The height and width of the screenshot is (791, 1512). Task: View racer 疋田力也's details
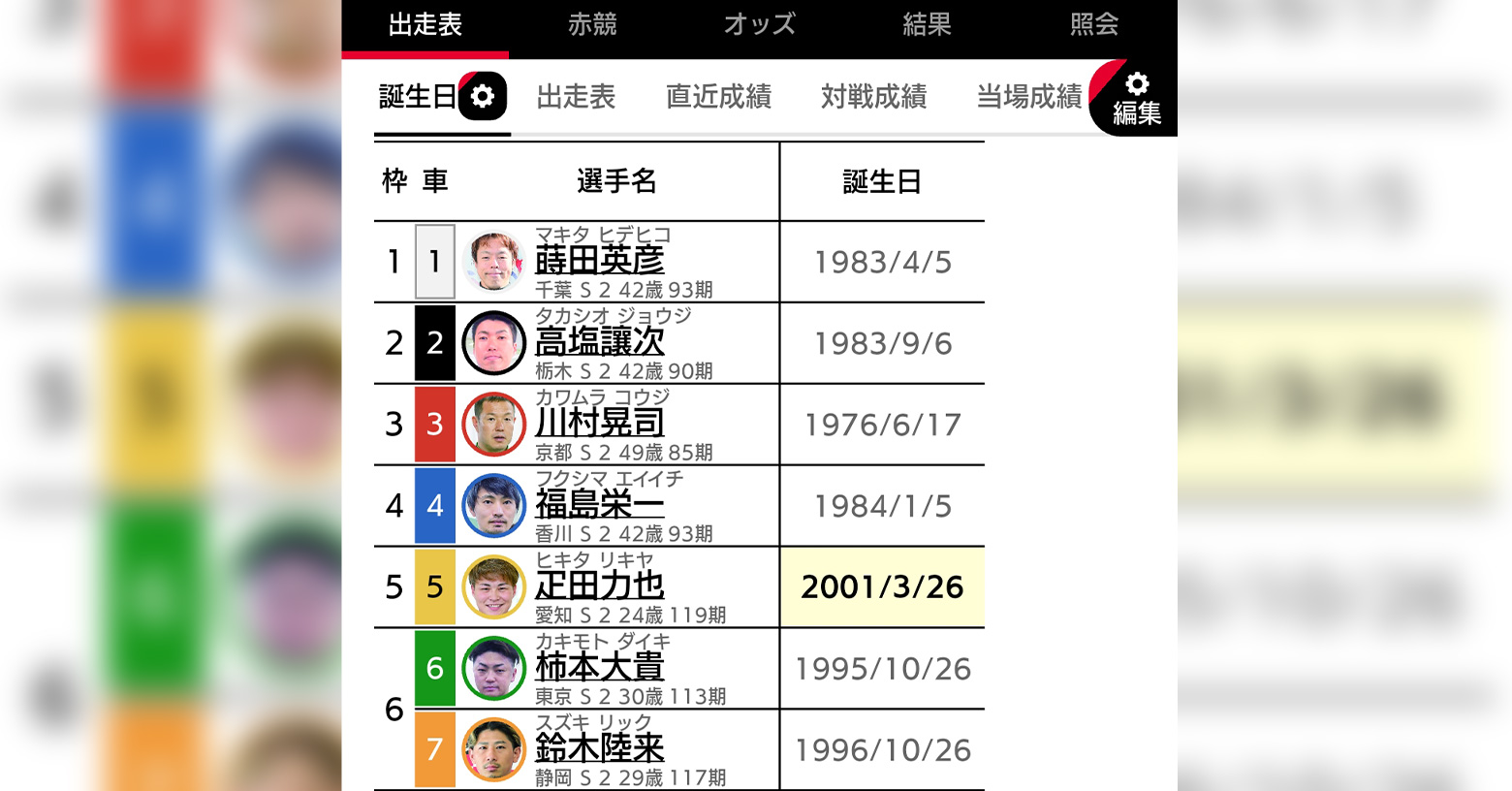599,586
